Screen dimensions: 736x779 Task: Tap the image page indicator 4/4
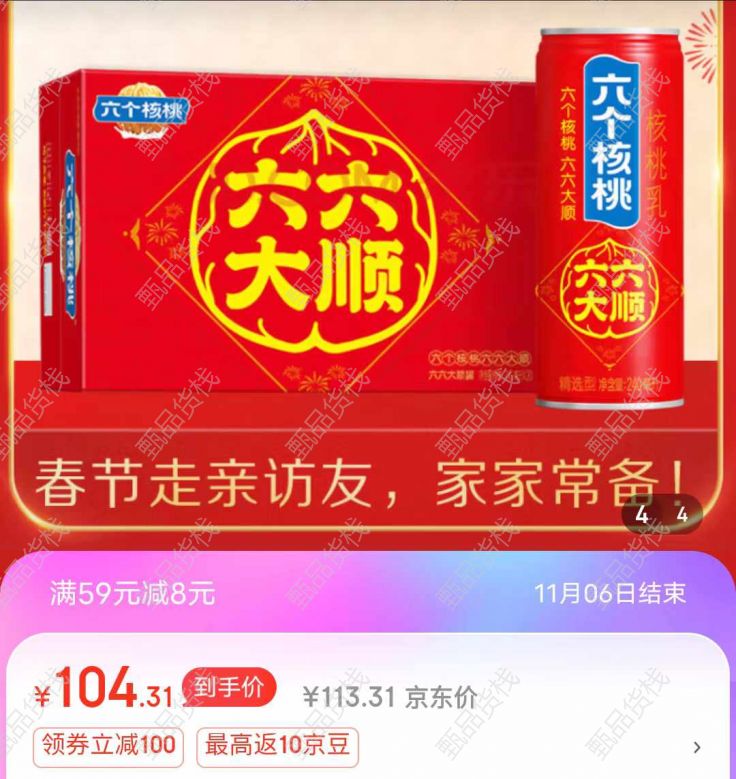[x=662, y=515]
